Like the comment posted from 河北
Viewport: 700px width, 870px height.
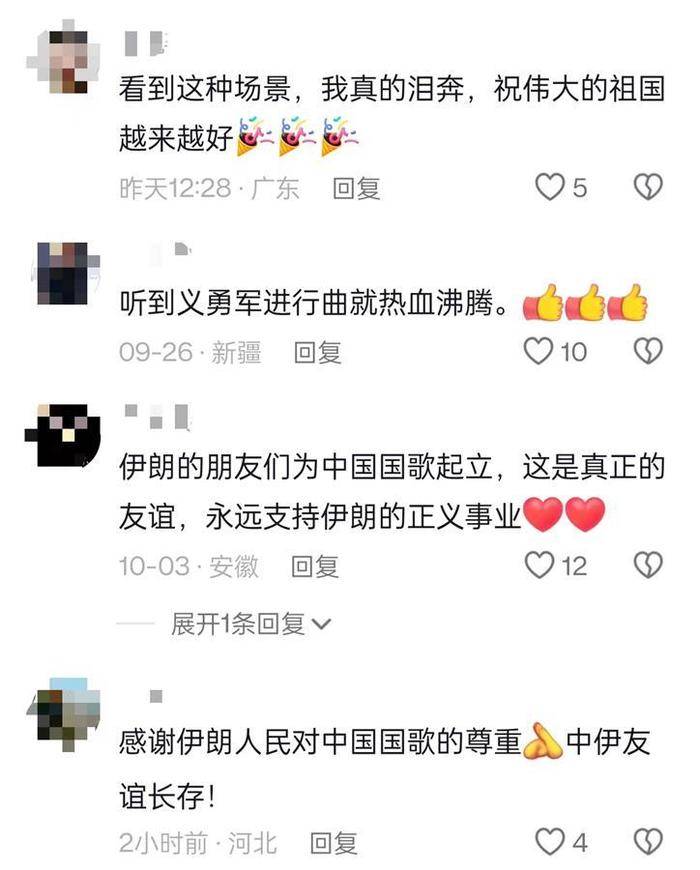tap(550, 842)
